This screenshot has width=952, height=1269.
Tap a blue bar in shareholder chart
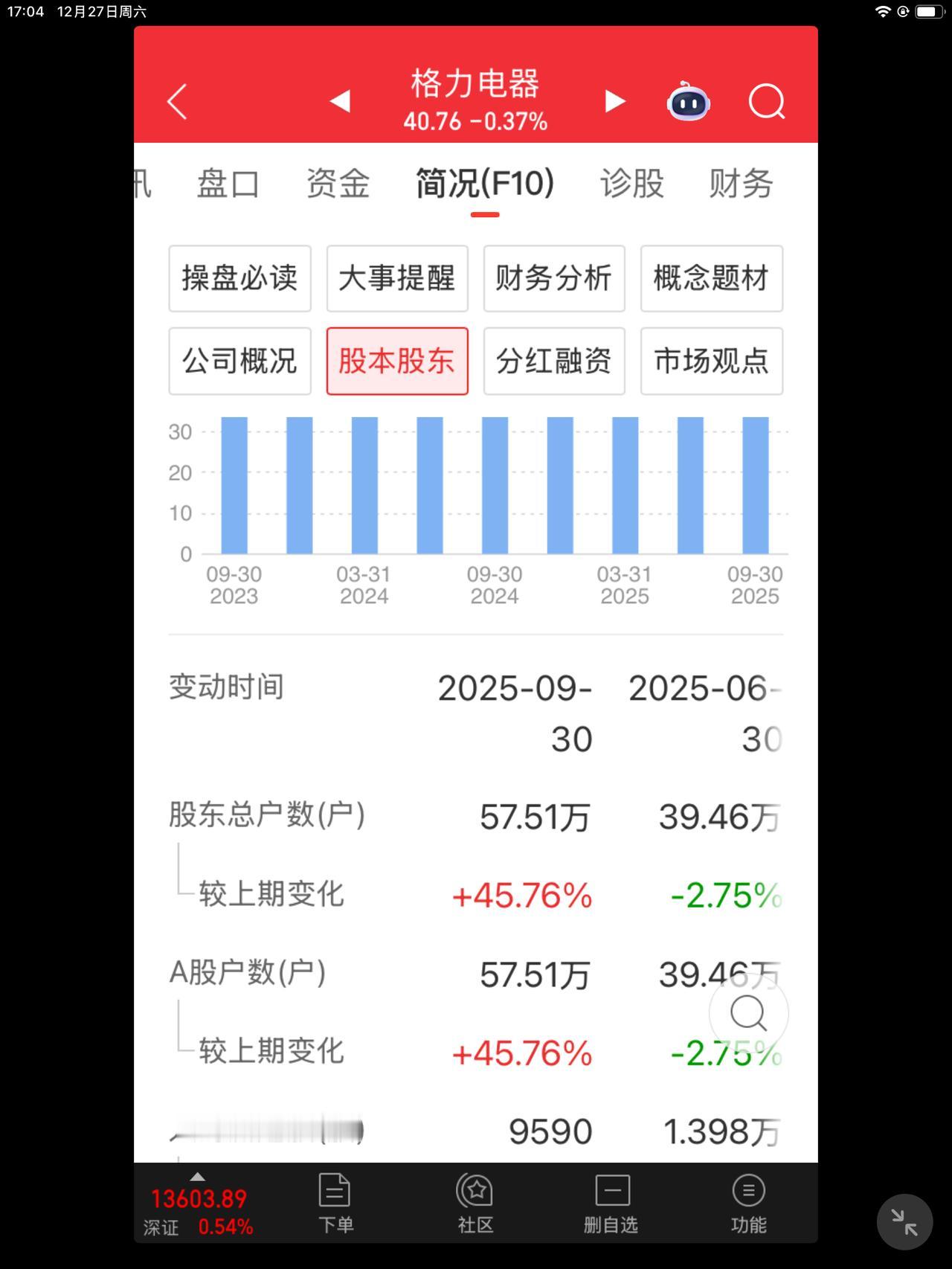tap(494, 483)
